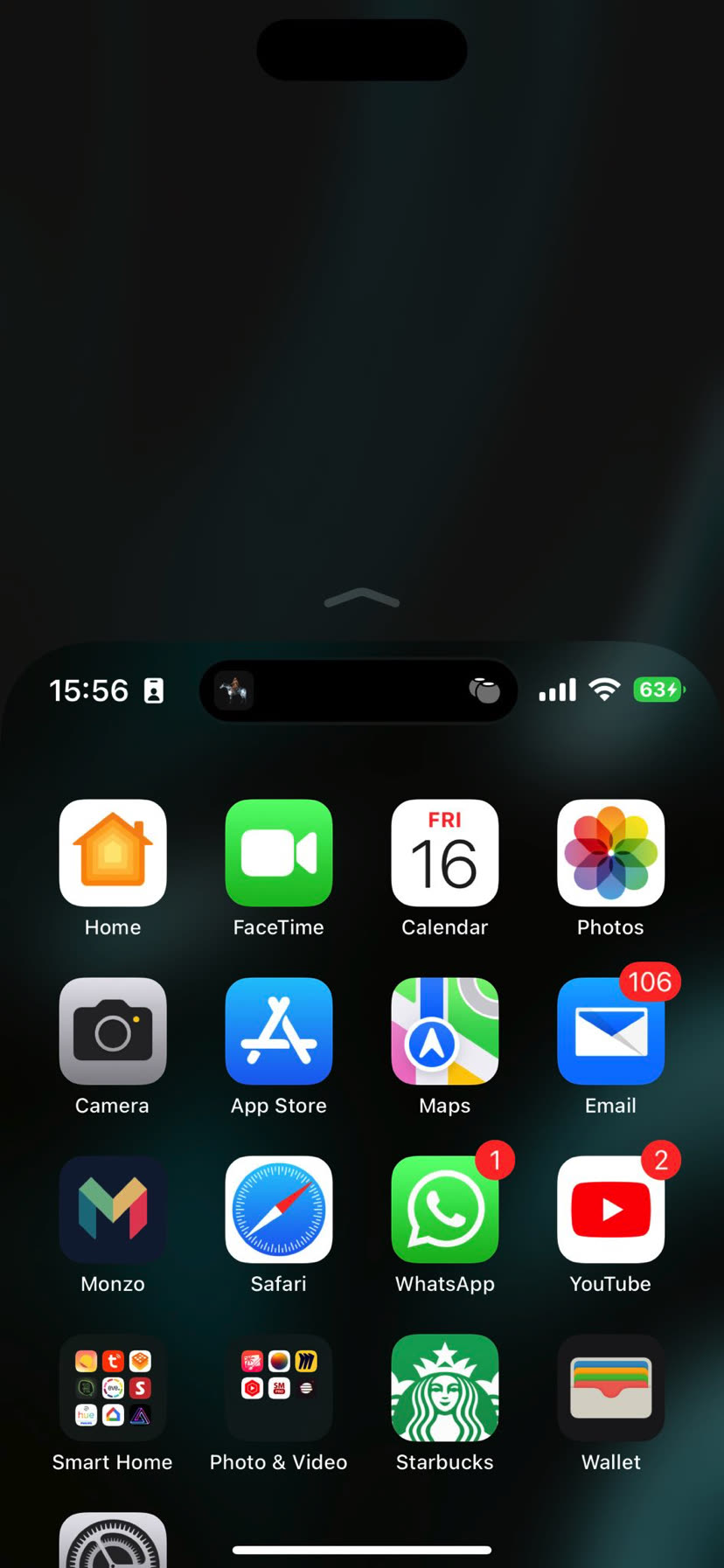Launch Safari browser

(278, 1210)
